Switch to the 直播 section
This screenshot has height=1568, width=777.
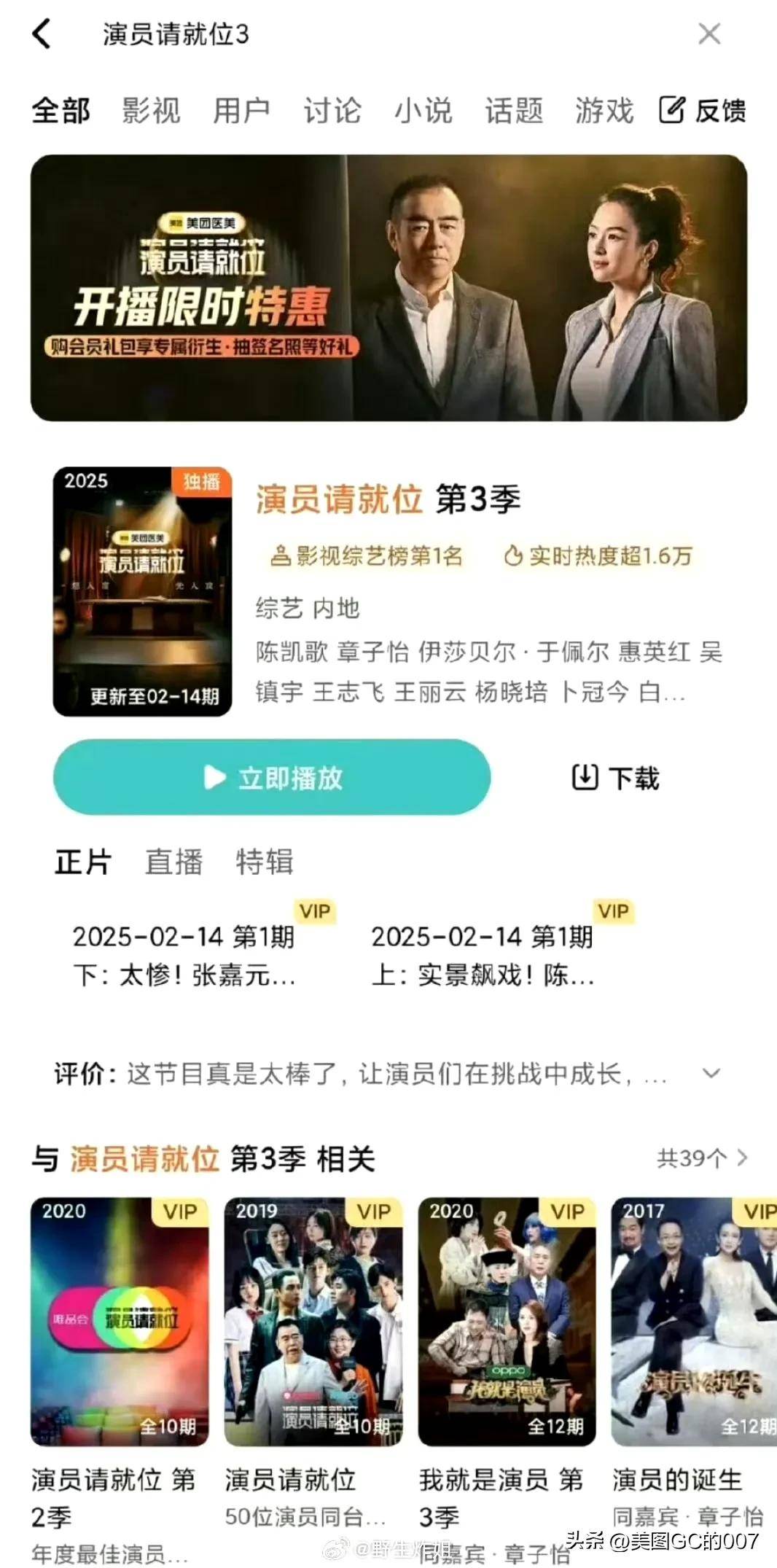(x=173, y=862)
